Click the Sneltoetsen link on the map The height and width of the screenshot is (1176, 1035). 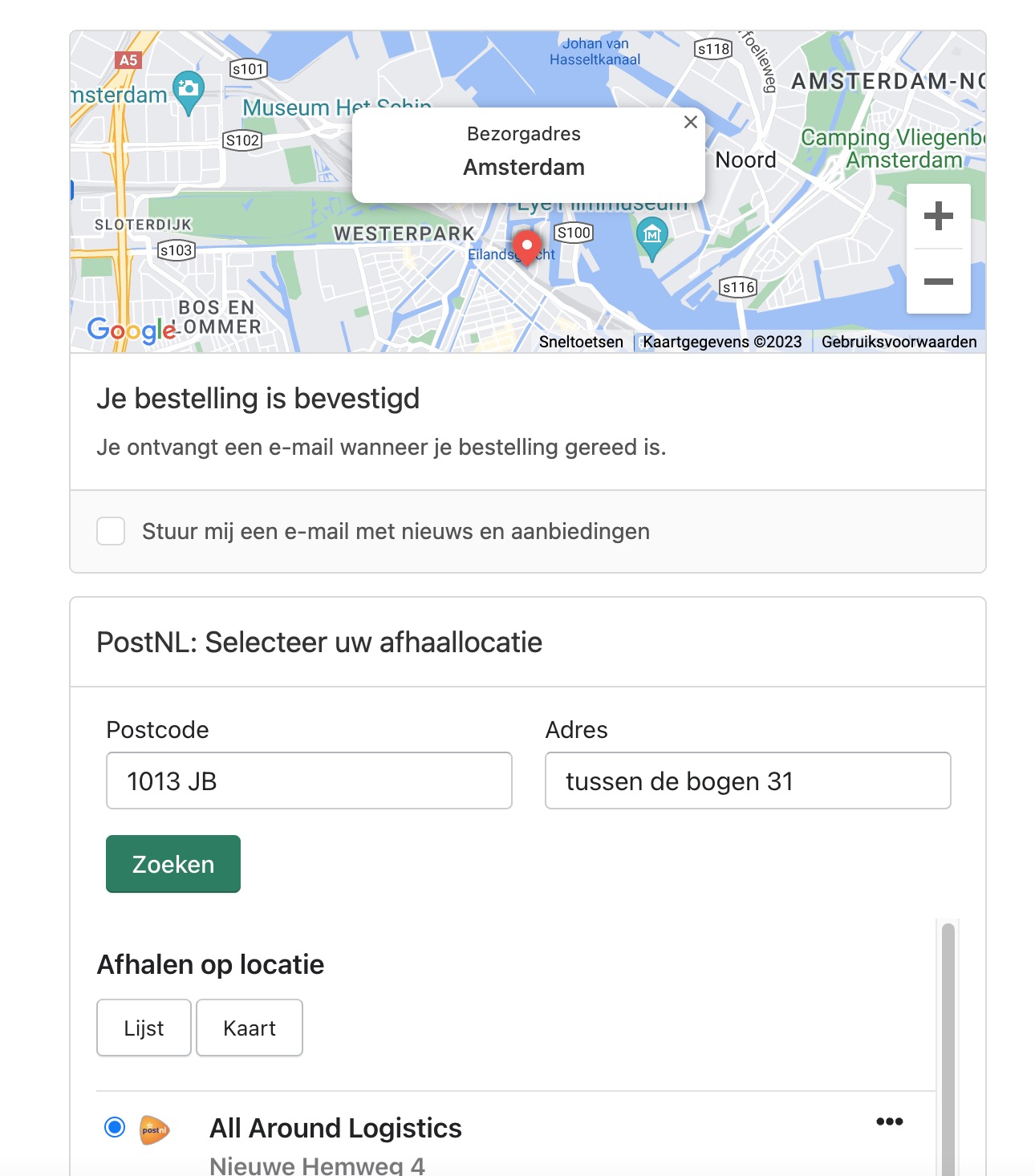coord(580,342)
